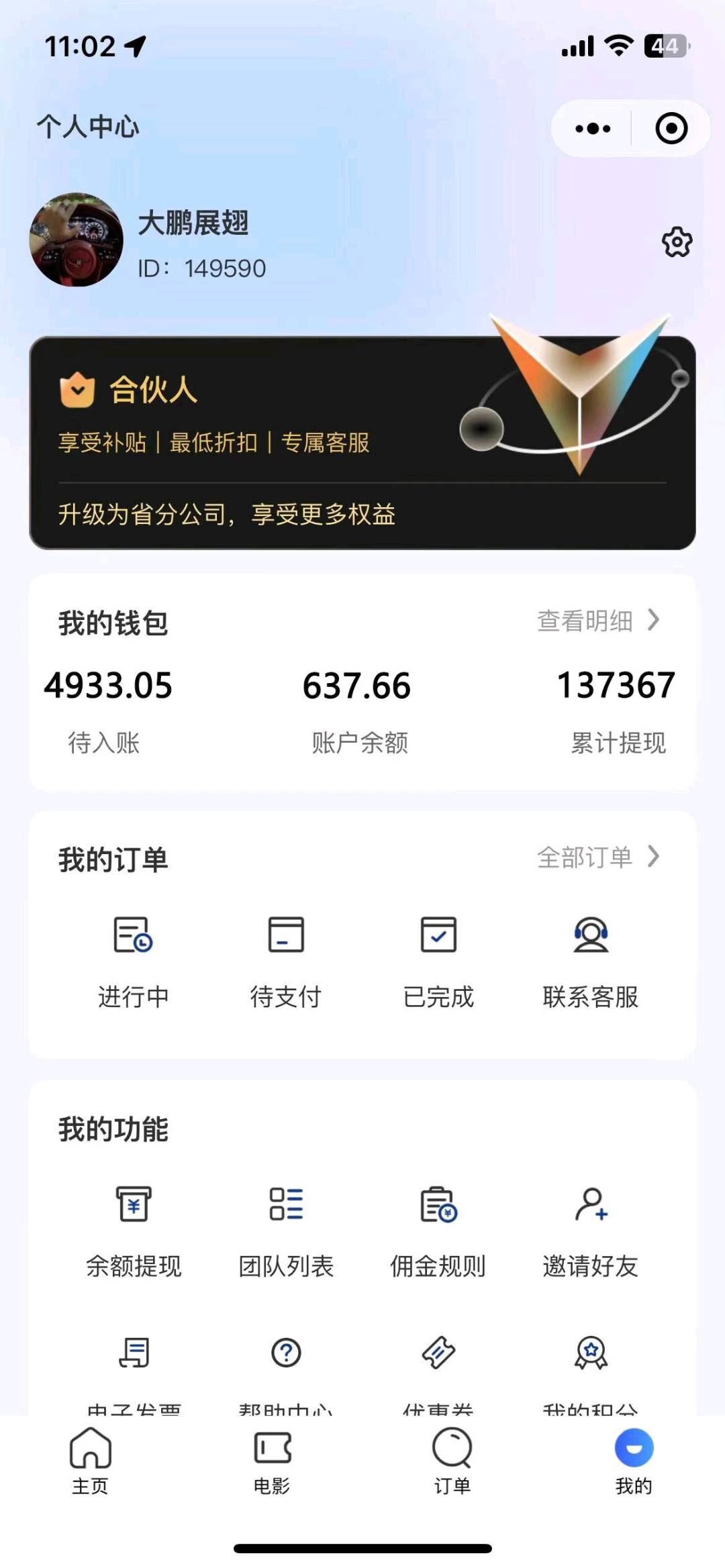Switch to the 订单 tab

[x=452, y=1461]
